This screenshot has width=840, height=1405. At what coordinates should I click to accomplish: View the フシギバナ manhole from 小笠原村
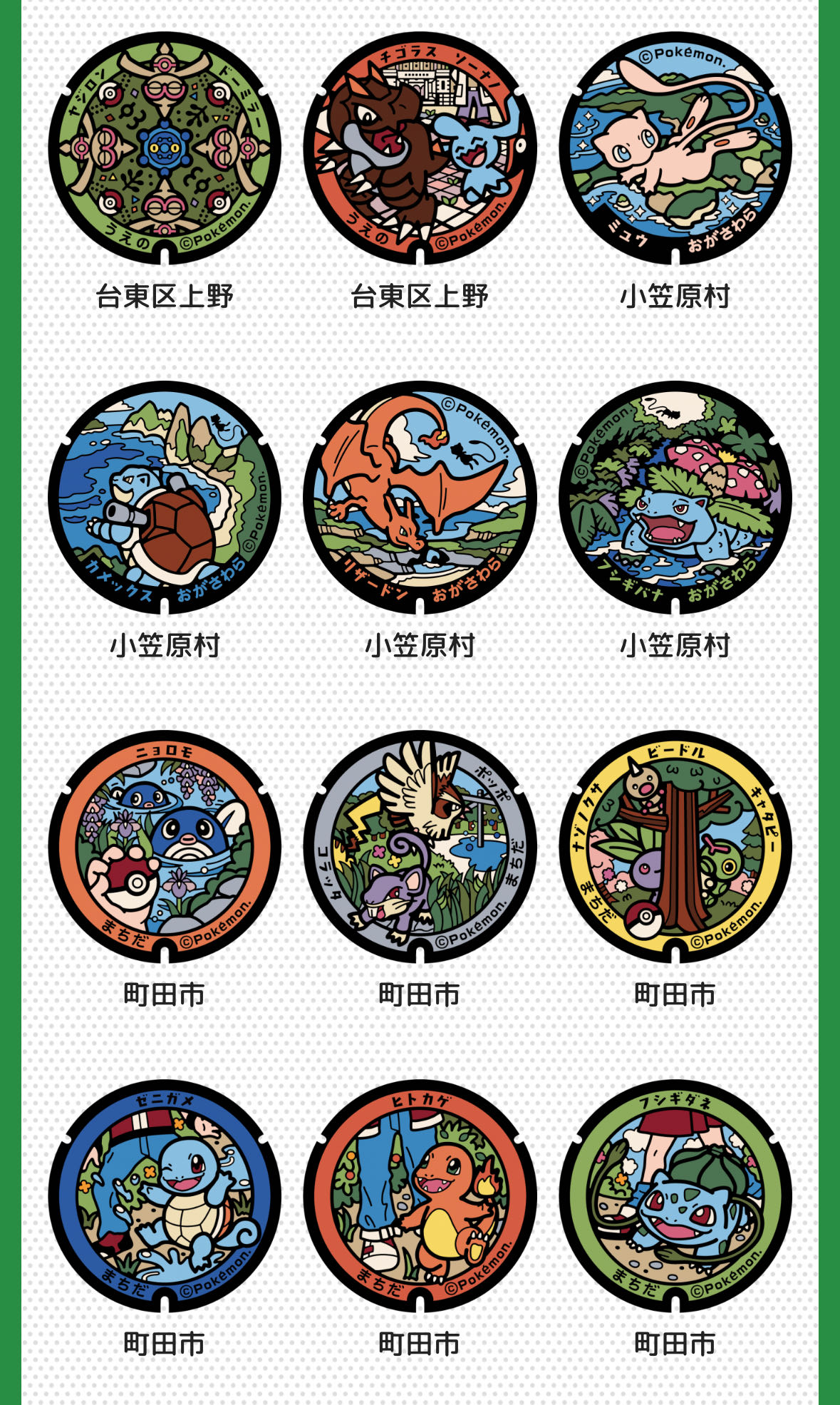tap(675, 498)
